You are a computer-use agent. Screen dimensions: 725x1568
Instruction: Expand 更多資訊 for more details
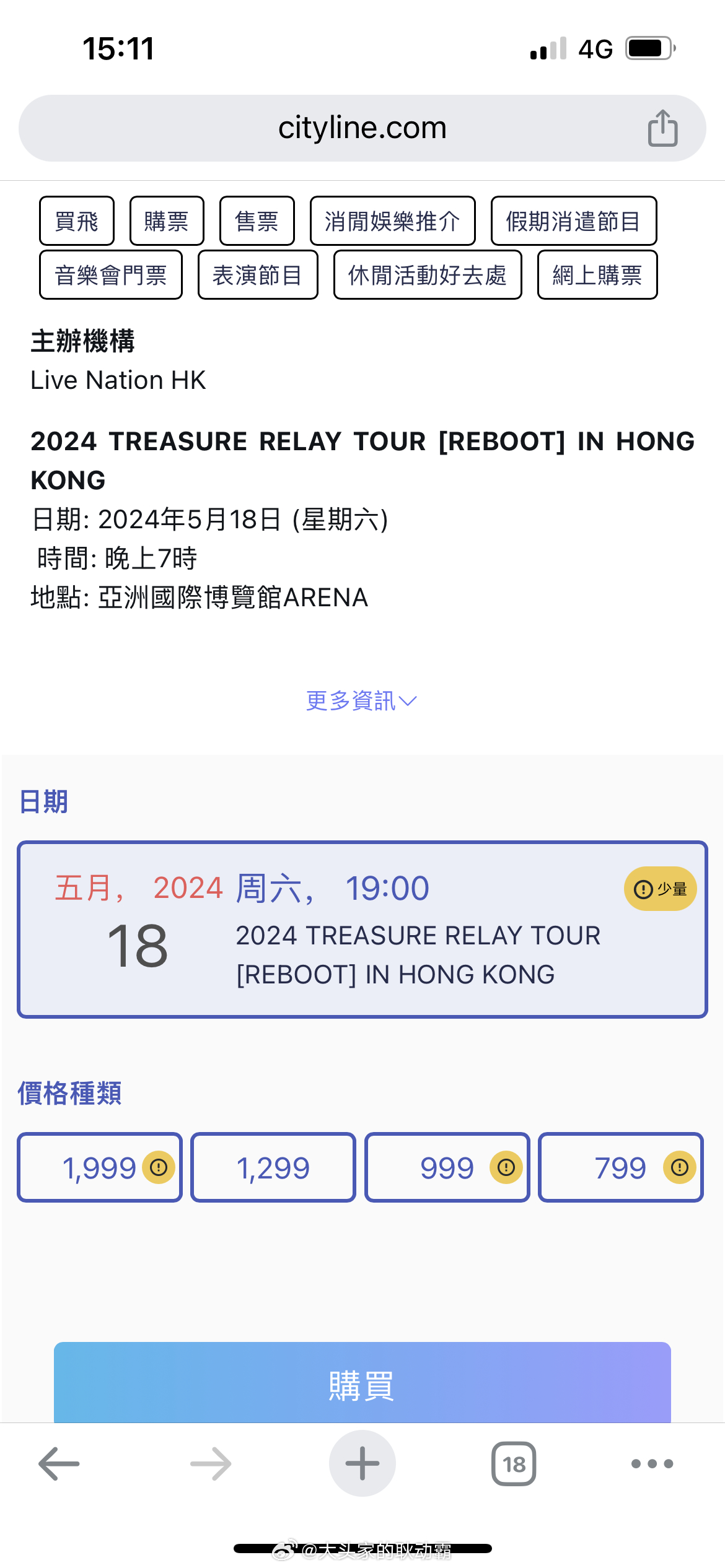coord(361,701)
